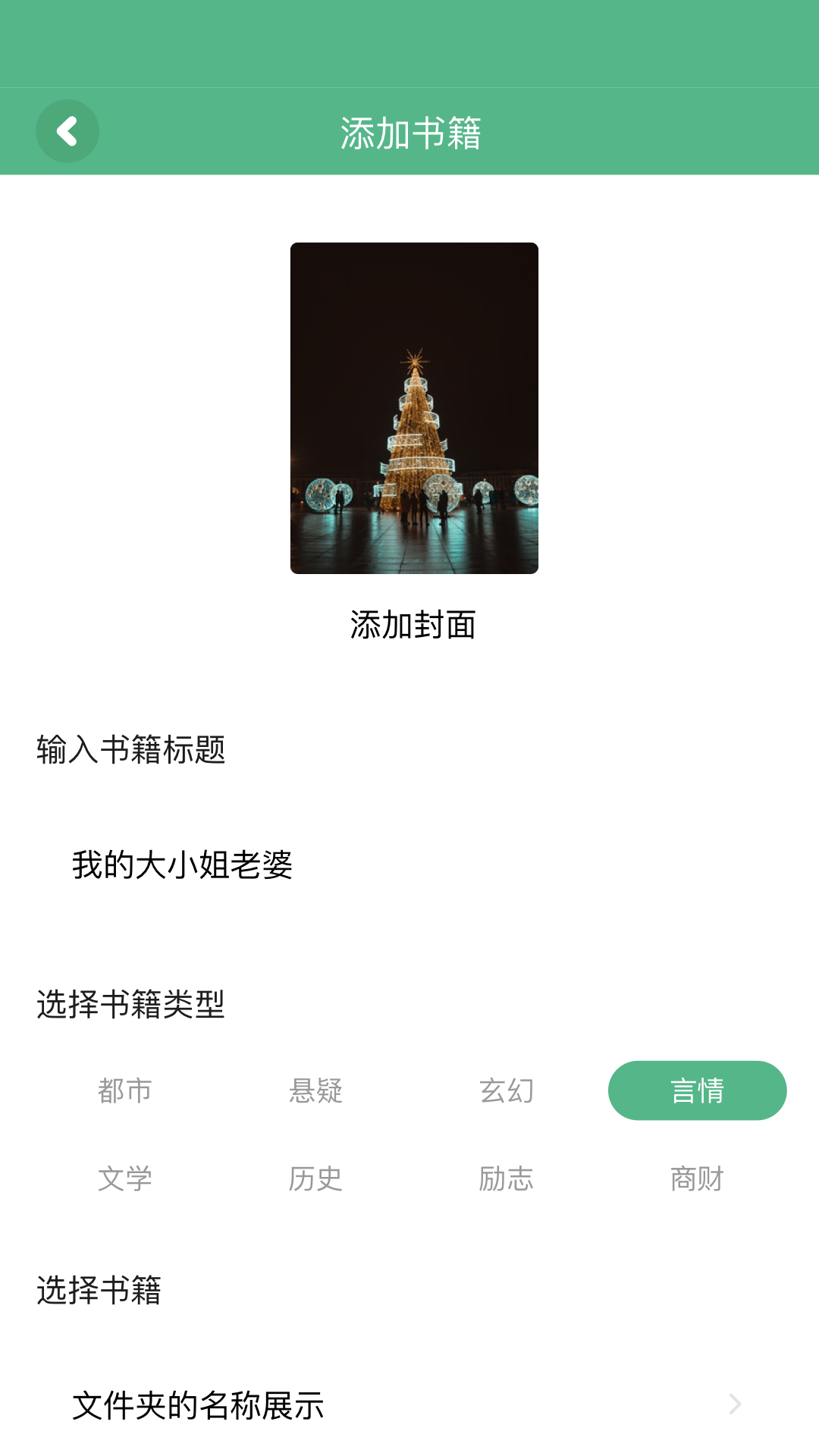Choose 历史 as the book category
This screenshot has width=819, height=1456.
click(315, 1178)
